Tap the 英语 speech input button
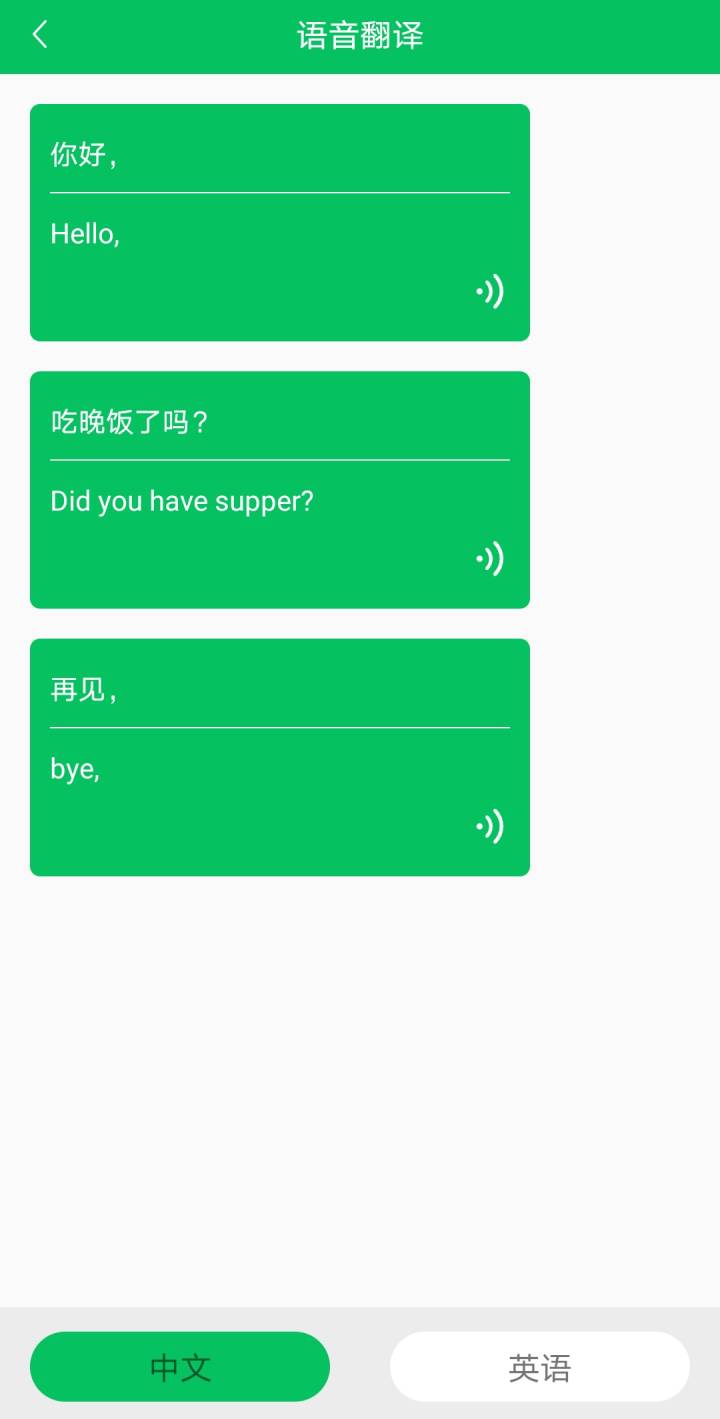Viewport: 720px width, 1419px height. click(540, 1366)
